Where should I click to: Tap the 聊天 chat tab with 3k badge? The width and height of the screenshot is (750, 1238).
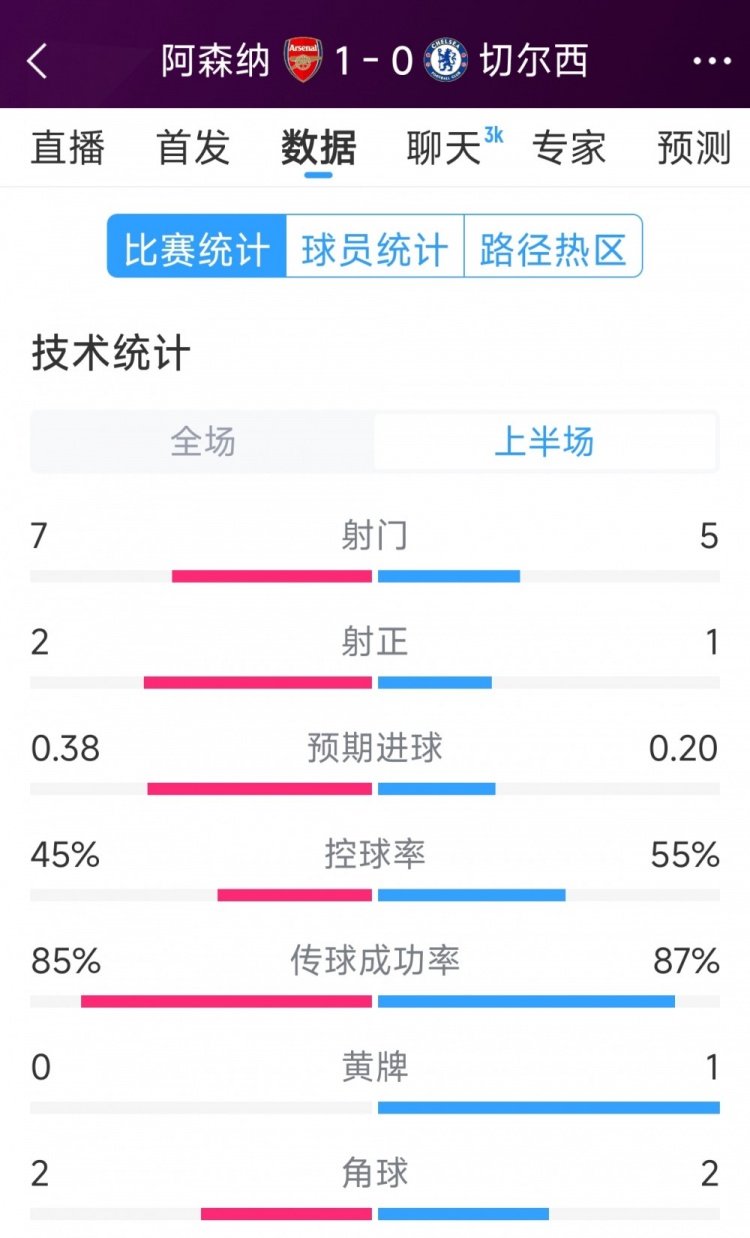click(449, 148)
